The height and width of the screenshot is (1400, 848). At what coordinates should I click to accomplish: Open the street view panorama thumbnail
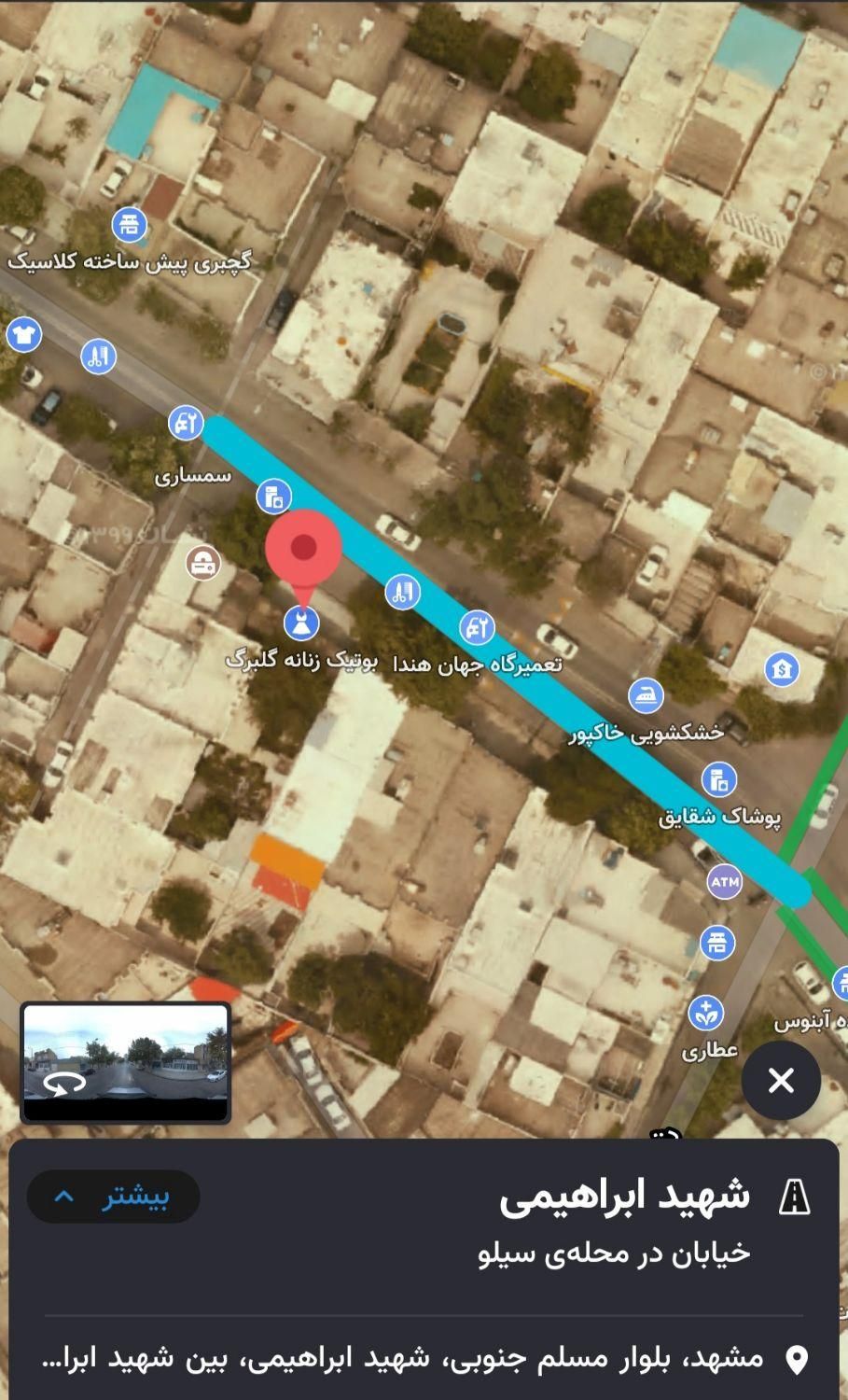tap(126, 1062)
